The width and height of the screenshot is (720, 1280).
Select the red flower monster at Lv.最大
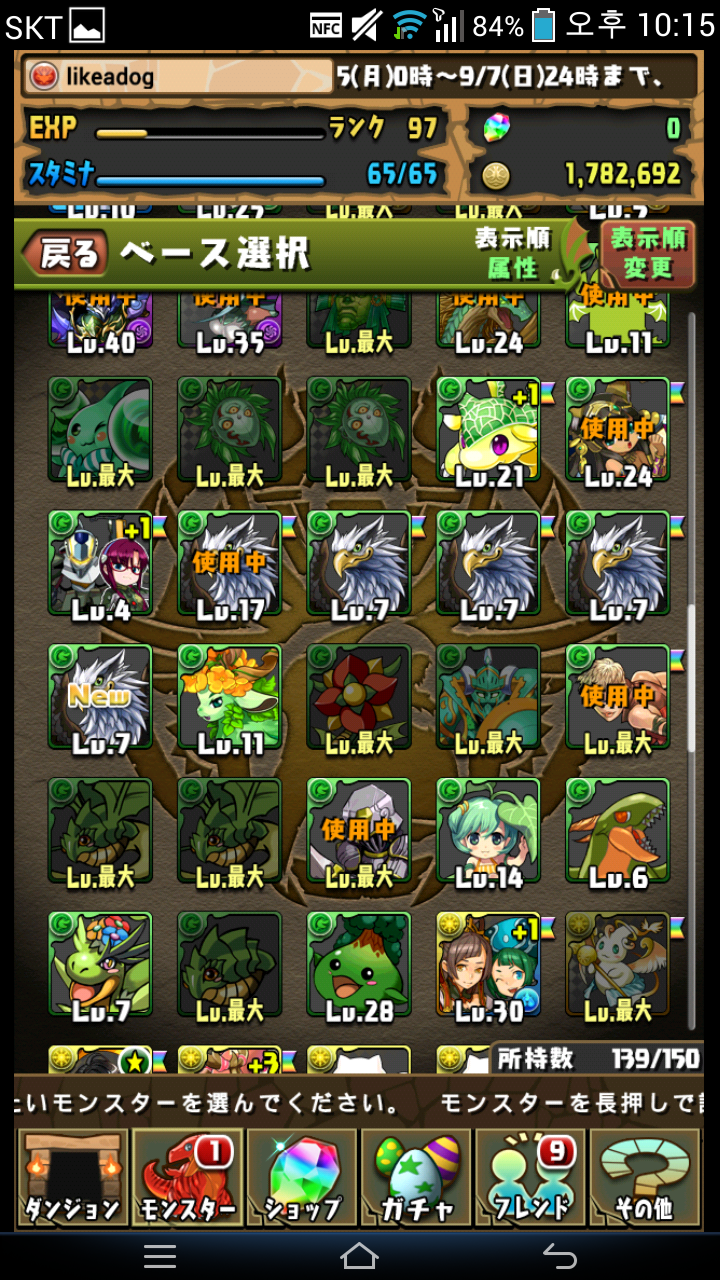(x=358, y=698)
